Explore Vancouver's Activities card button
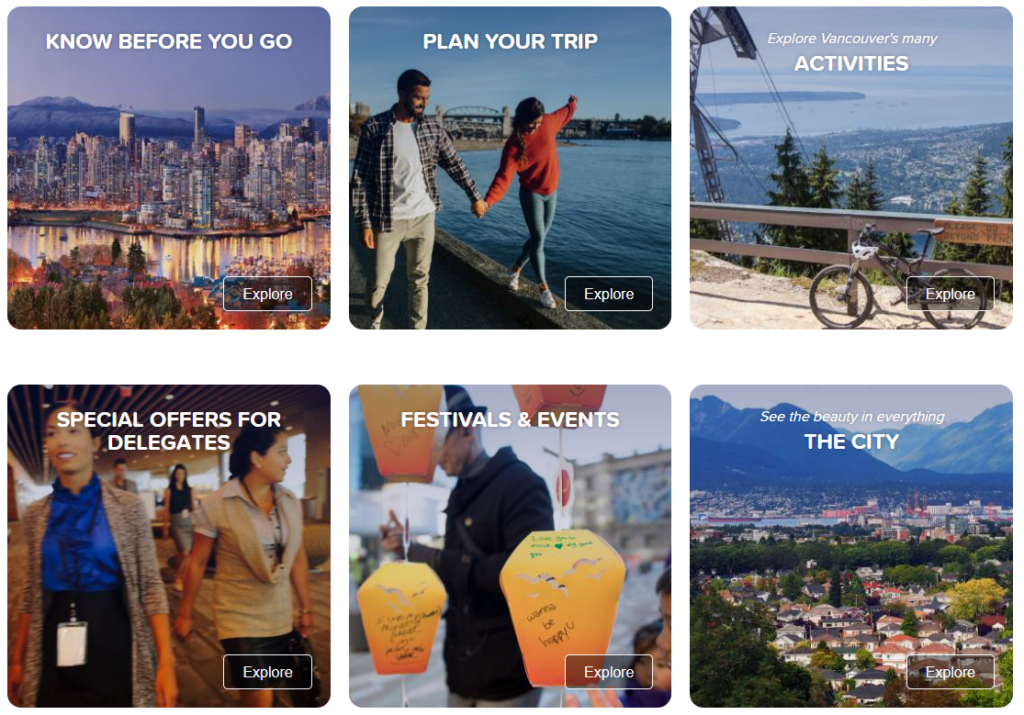 [949, 294]
